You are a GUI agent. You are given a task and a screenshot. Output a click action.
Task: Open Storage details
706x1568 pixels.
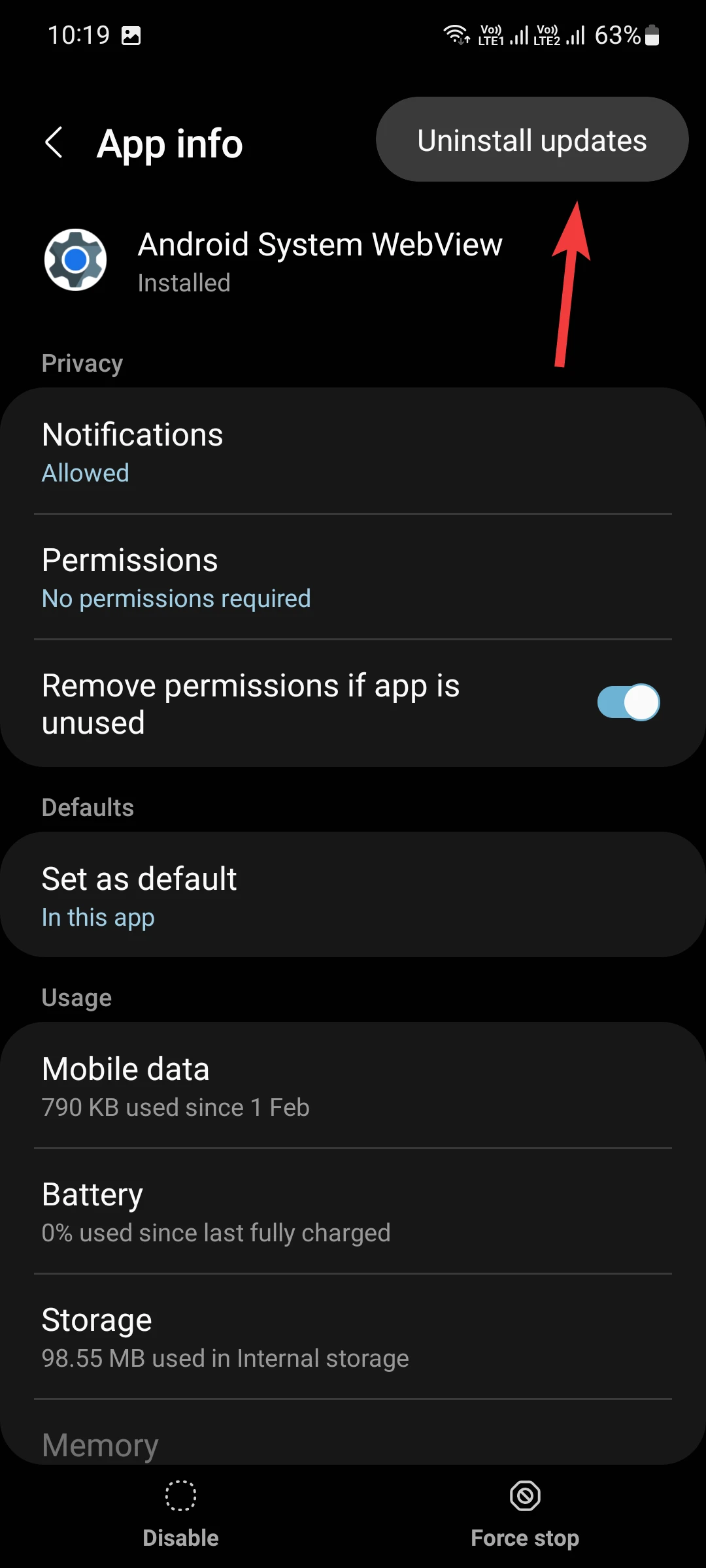tap(353, 1337)
